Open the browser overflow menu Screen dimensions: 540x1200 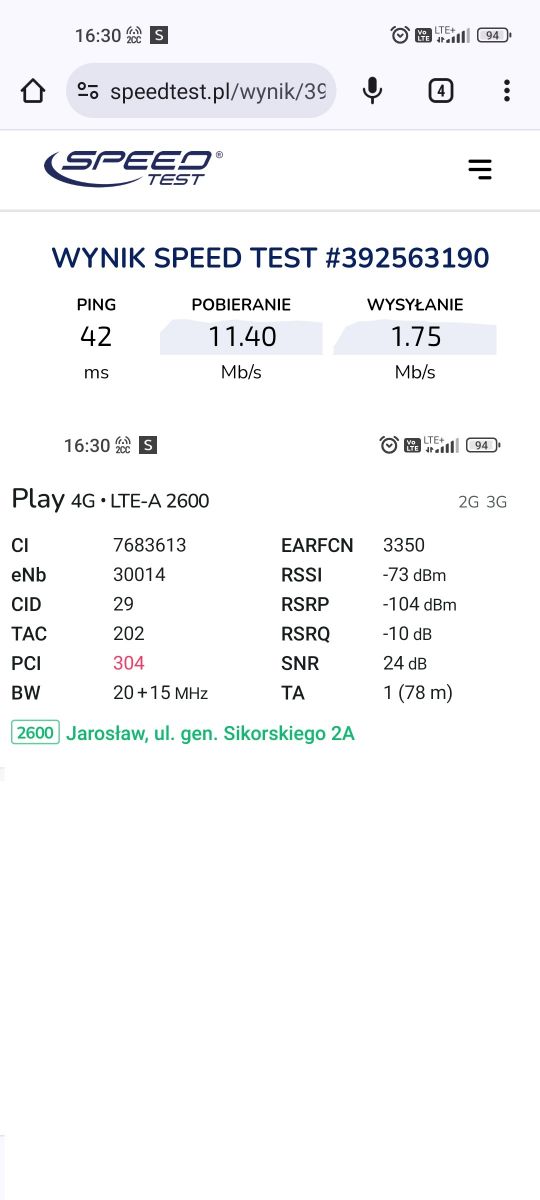click(x=507, y=91)
